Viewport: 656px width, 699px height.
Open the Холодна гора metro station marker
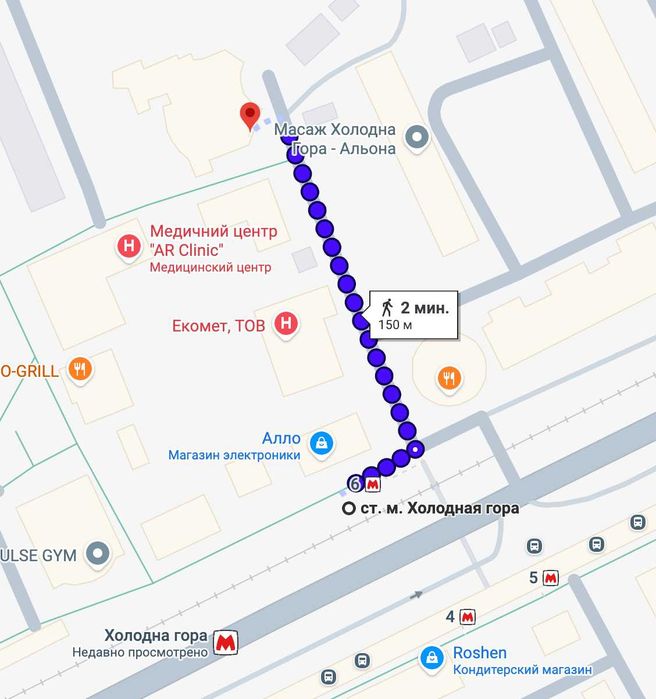click(x=229, y=641)
